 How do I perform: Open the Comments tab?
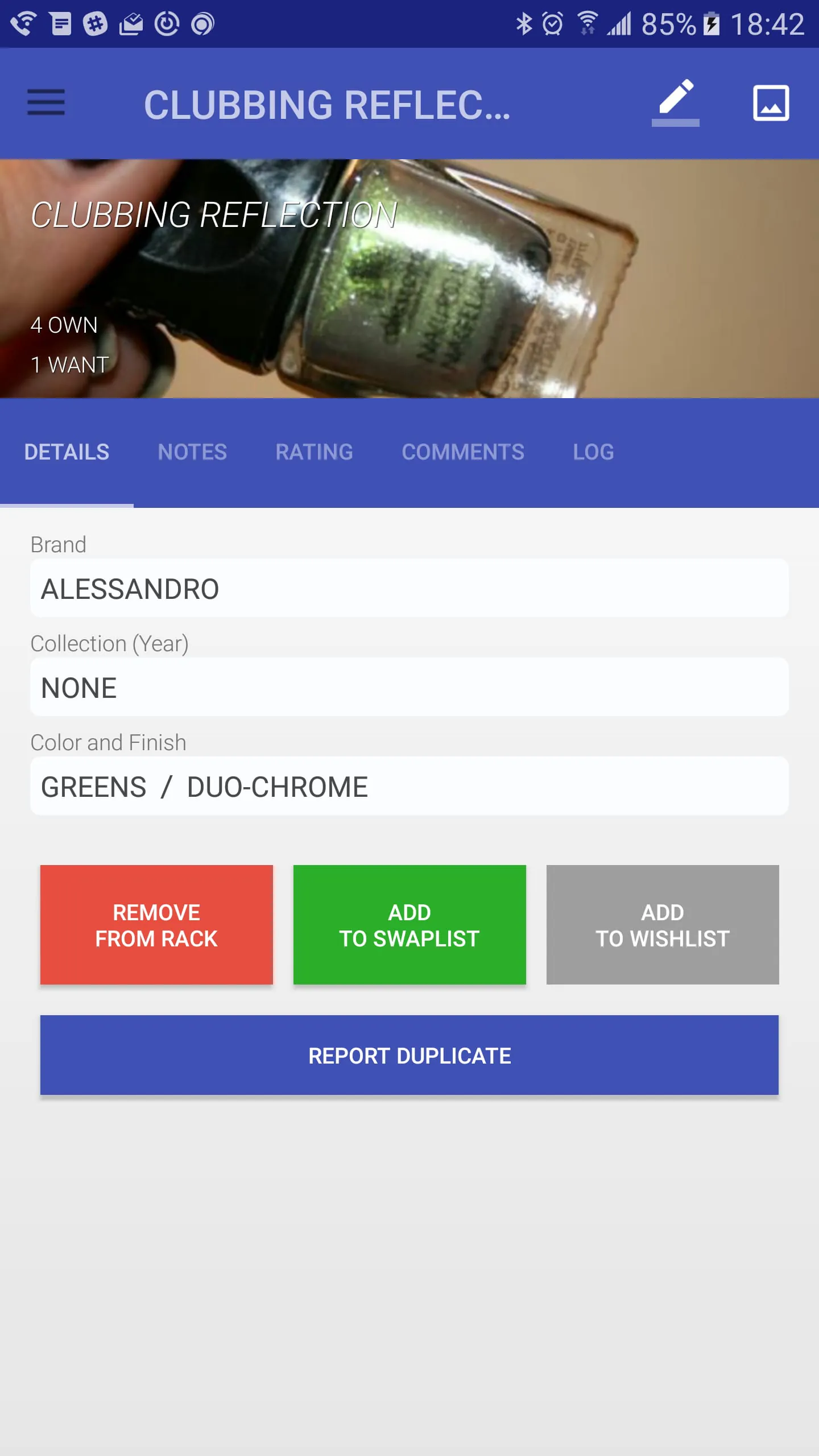click(x=463, y=452)
